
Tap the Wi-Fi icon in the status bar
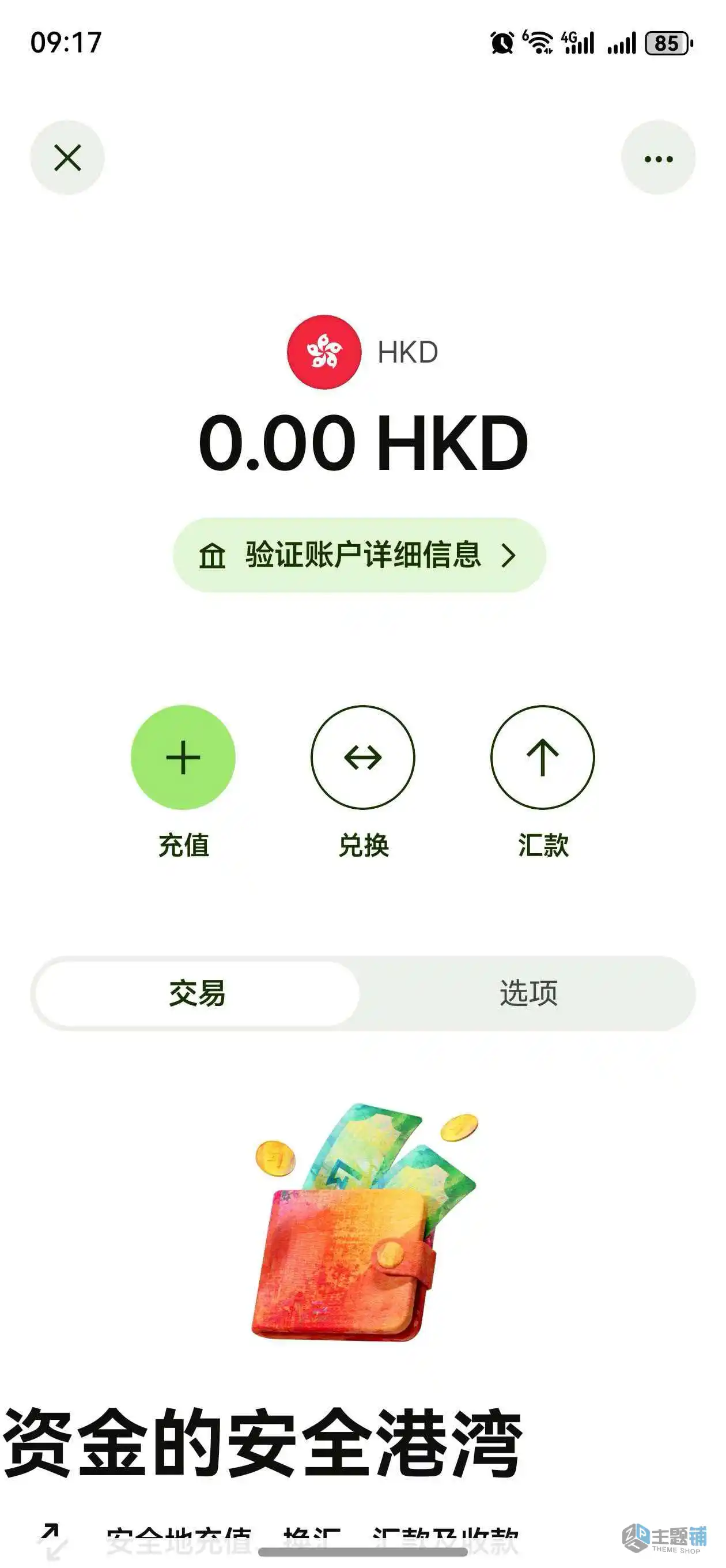click(x=538, y=43)
